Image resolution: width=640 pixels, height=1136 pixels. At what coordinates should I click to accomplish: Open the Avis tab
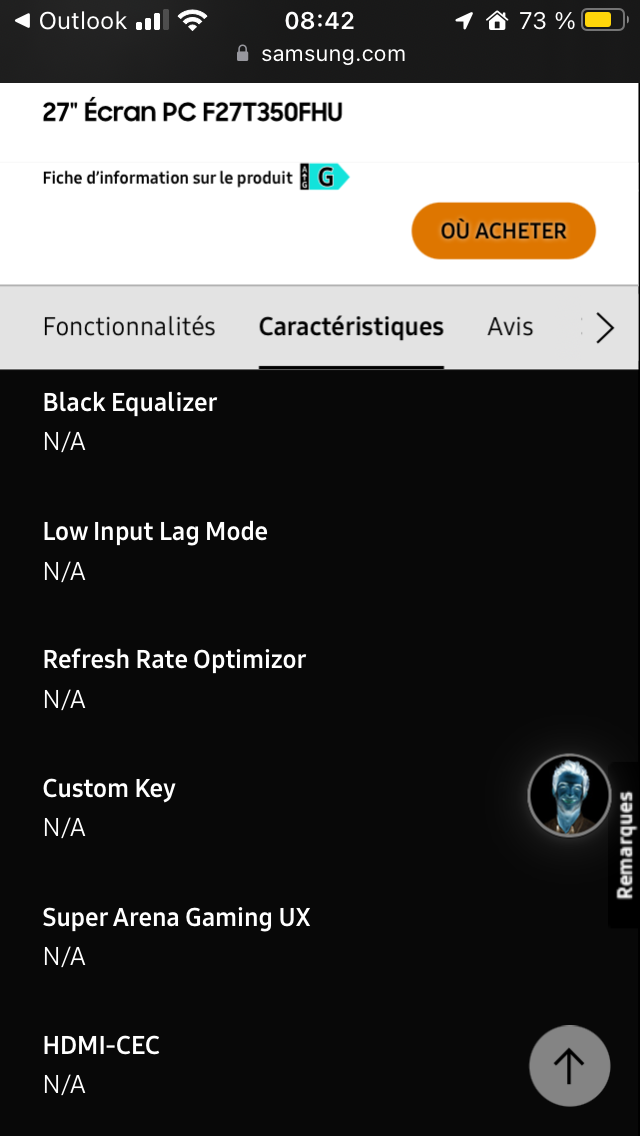(x=510, y=327)
